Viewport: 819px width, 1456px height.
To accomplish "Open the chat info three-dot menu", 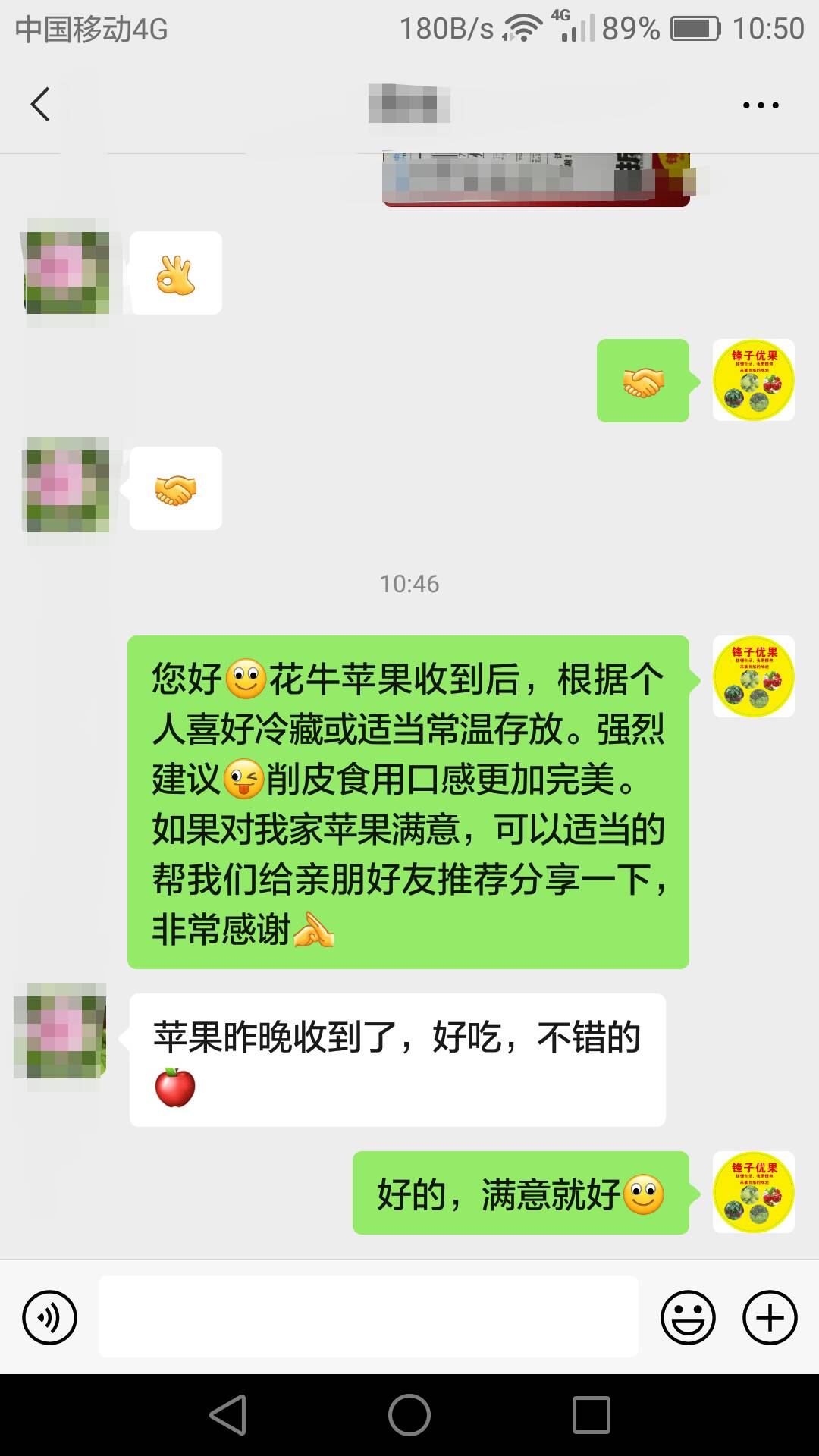I will [761, 105].
